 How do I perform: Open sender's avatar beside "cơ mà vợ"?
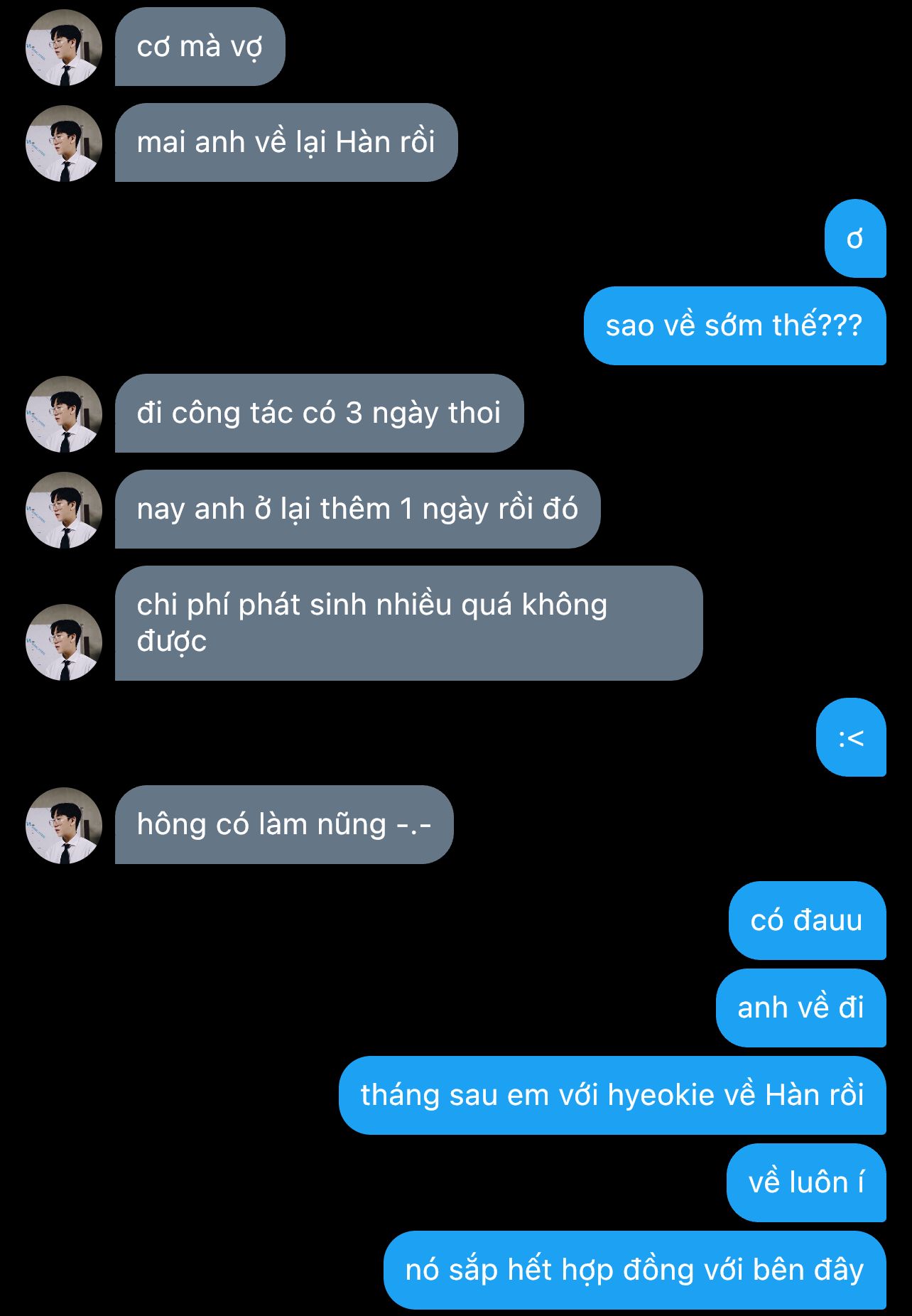[x=64, y=48]
